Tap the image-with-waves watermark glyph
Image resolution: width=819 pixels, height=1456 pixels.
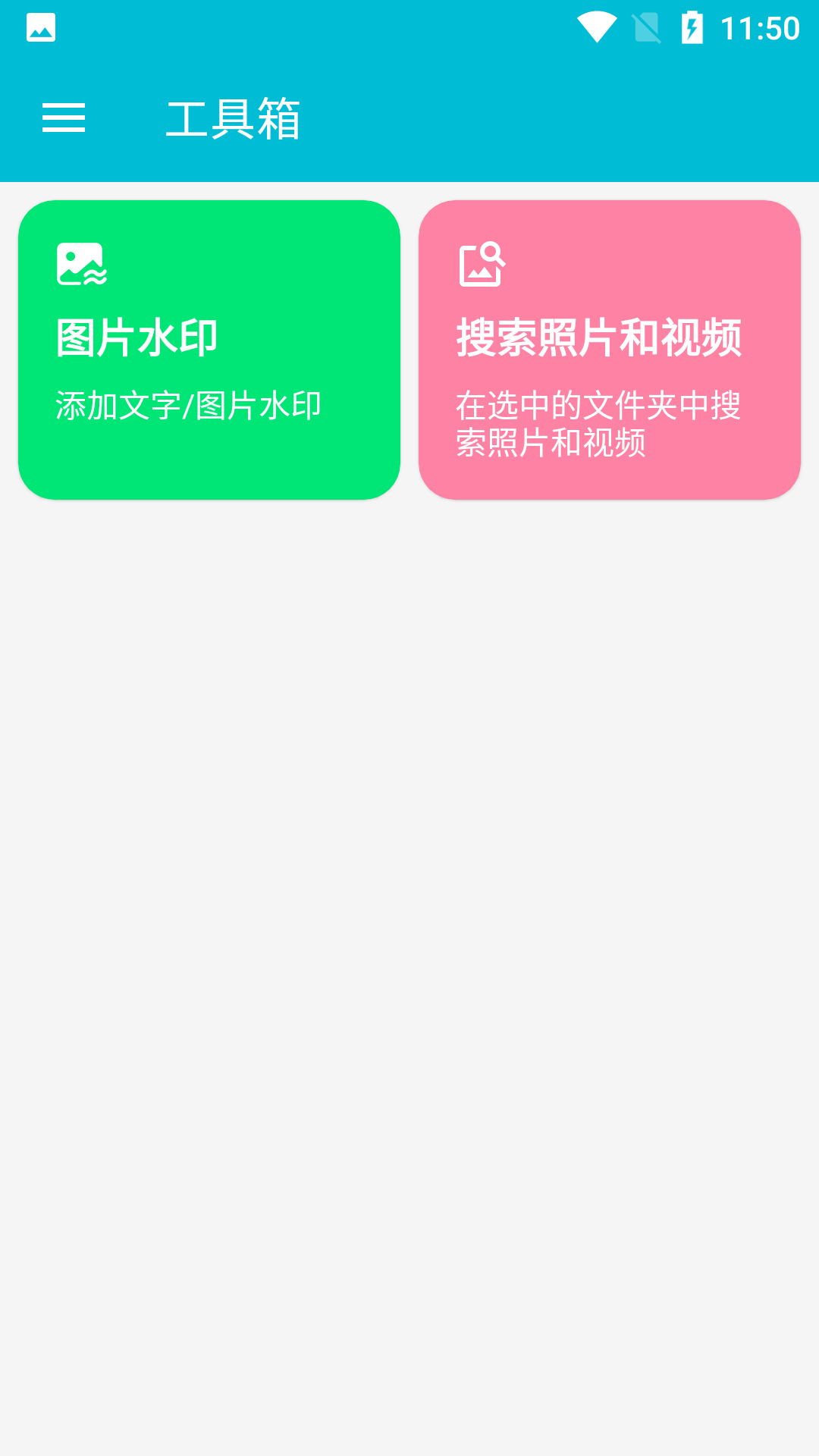point(80,265)
